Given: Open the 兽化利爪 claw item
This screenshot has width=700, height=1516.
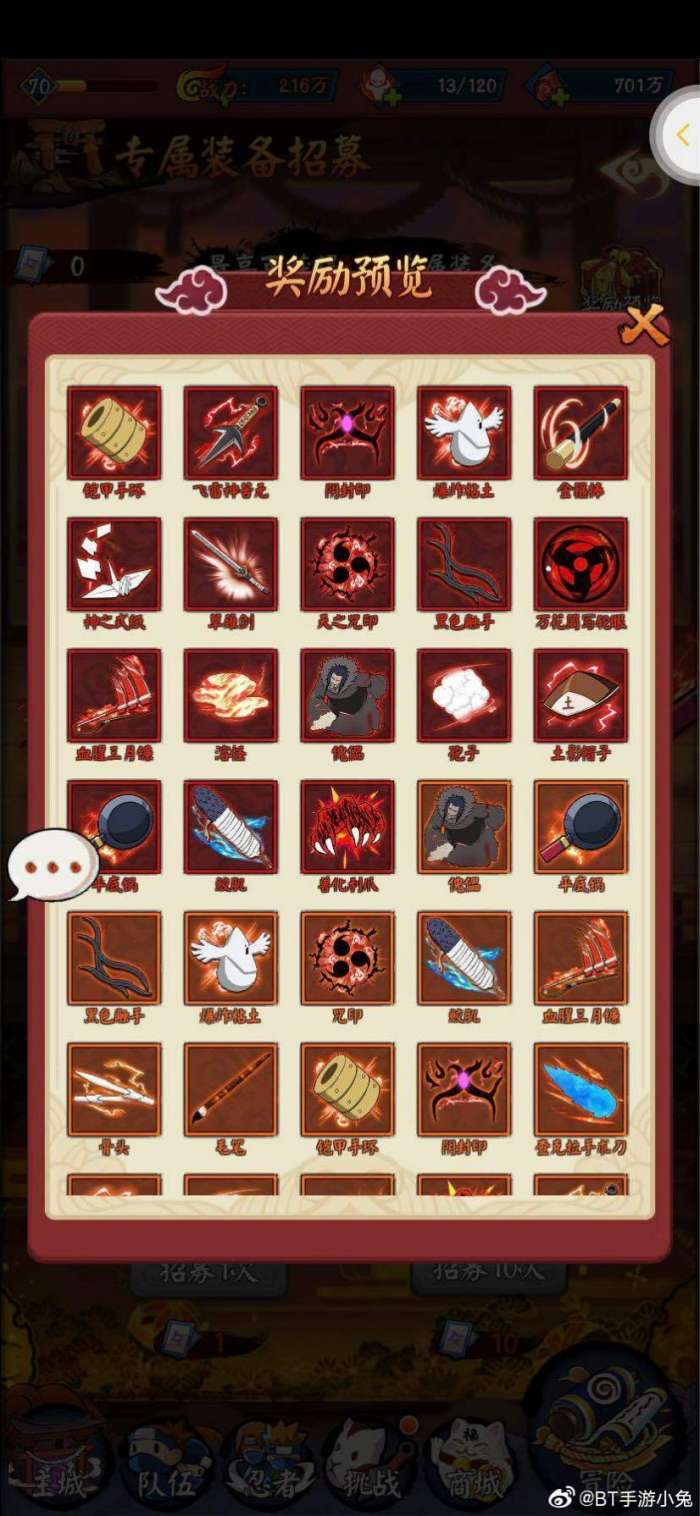Looking at the screenshot, I should (347, 826).
